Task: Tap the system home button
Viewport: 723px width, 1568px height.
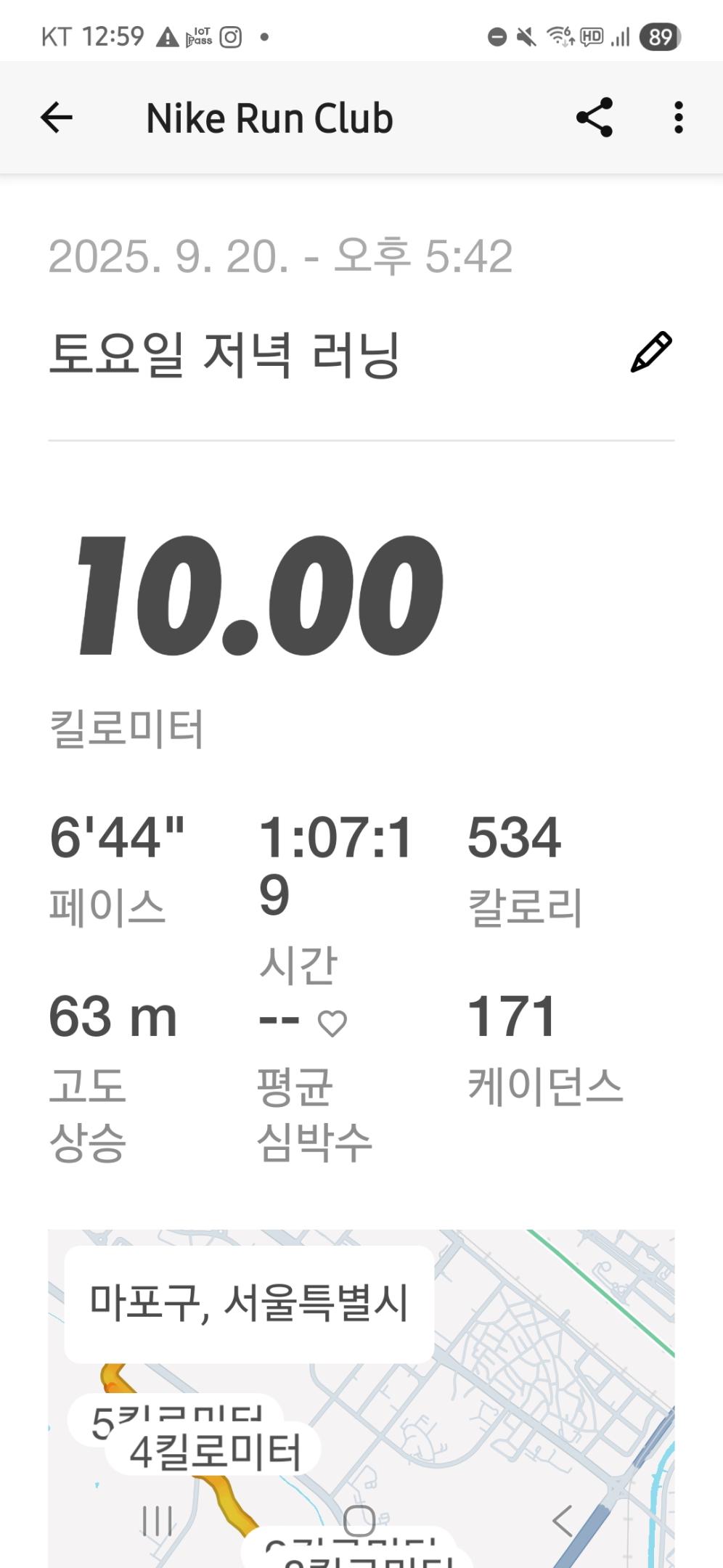Action: 359,1520
